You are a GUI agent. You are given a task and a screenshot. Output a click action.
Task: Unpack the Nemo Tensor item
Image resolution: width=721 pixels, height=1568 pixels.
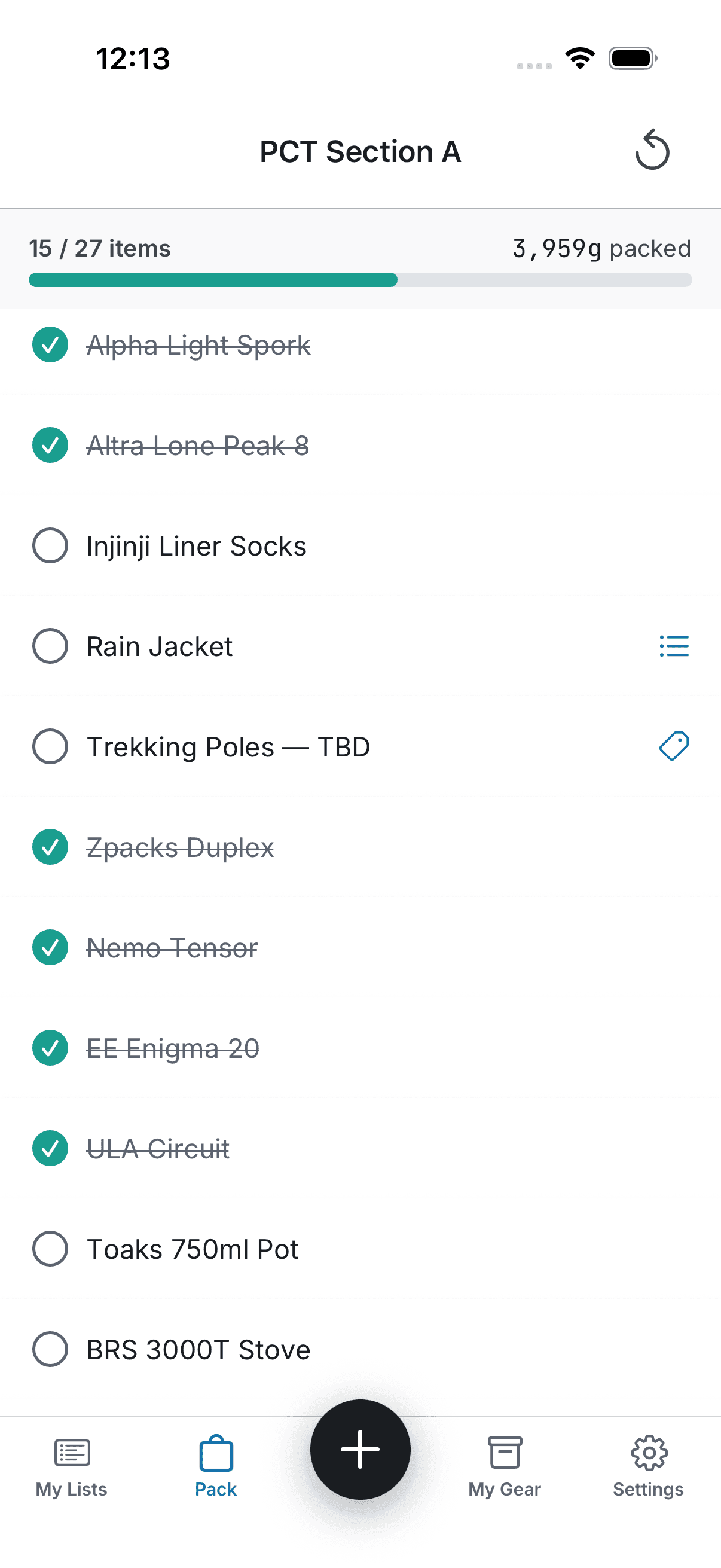coord(50,948)
